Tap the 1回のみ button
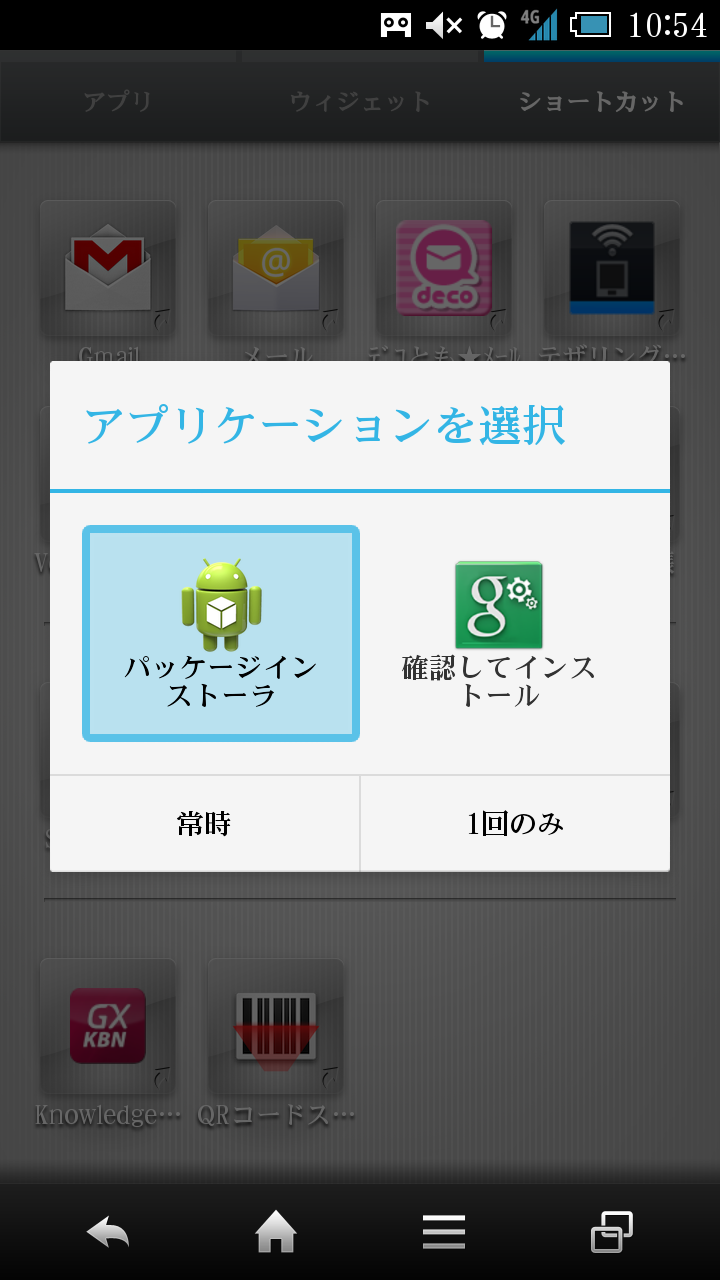Viewport: 720px width, 1280px height. coord(515,824)
